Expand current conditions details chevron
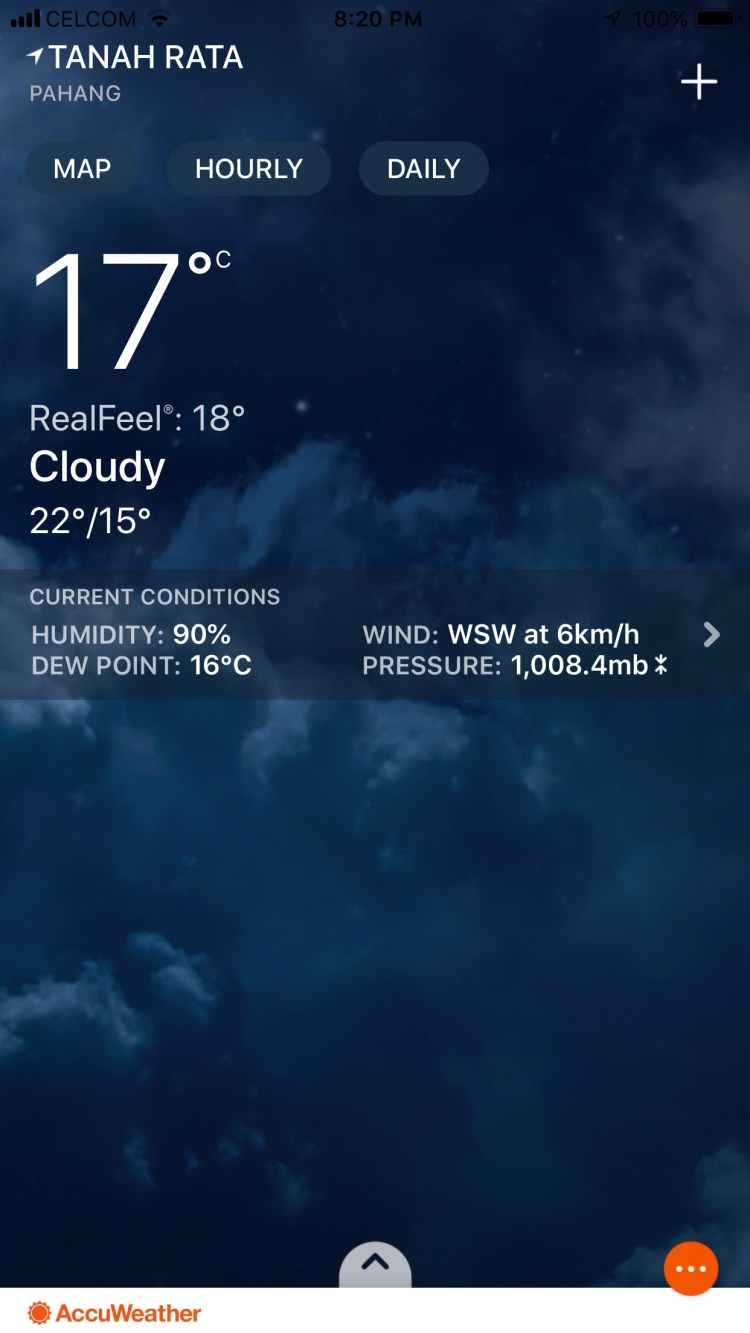Image resolution: width=750 pixels, height=1333 pixels. pyautogui.click(x=711, y=635)
